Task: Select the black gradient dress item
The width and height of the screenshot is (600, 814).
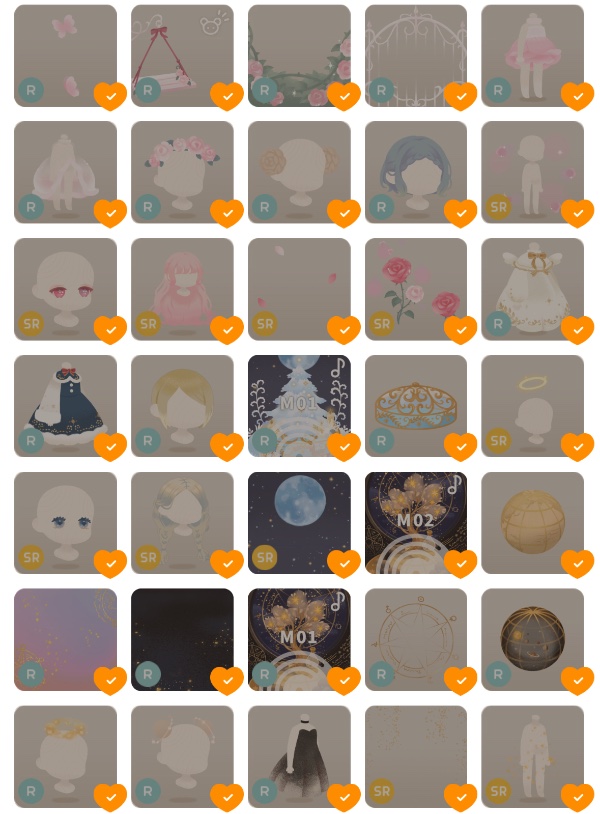Action: pos(299,757)
